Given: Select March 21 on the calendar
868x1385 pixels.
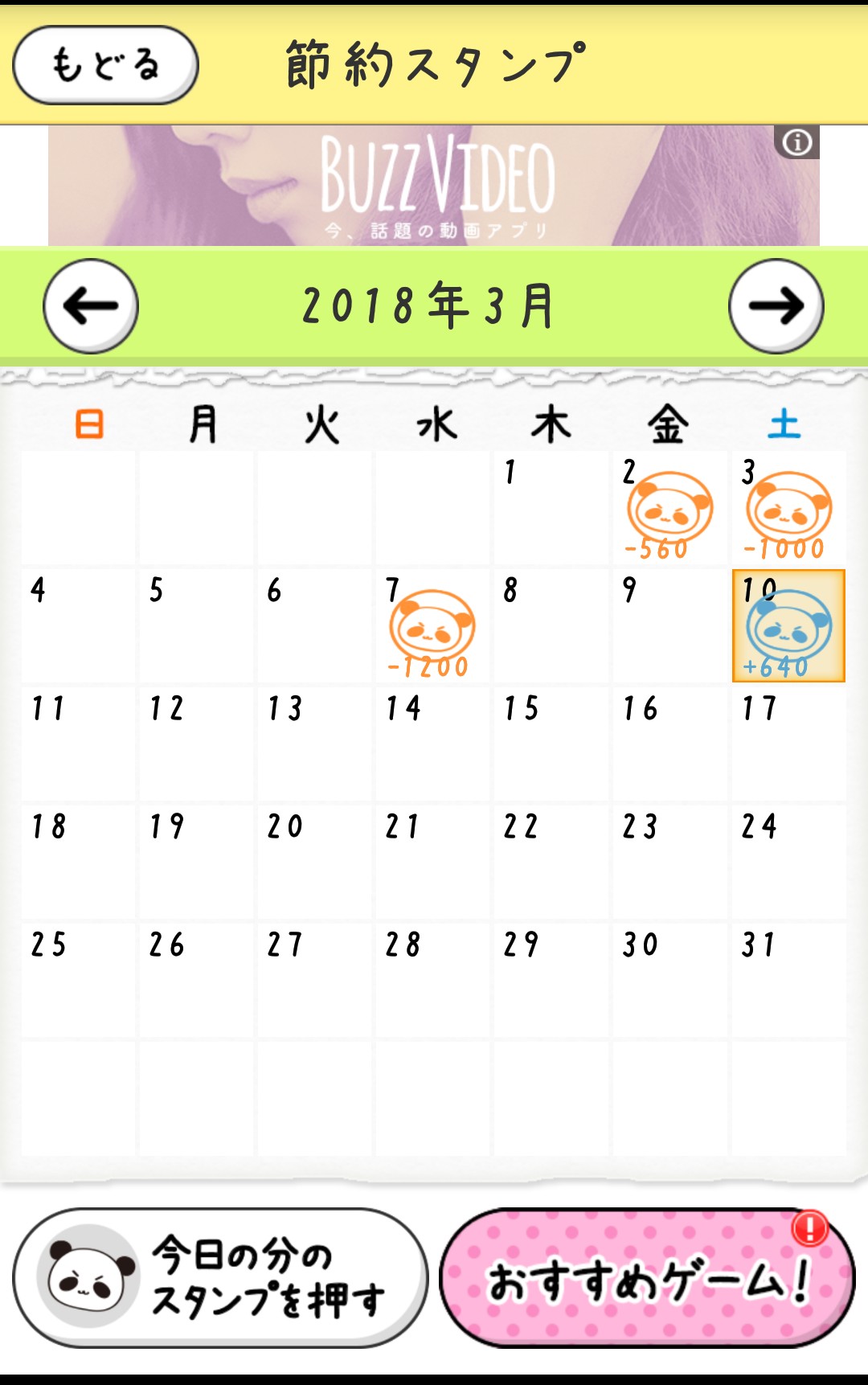Looking at the screenshot, I should coord(432,862).
